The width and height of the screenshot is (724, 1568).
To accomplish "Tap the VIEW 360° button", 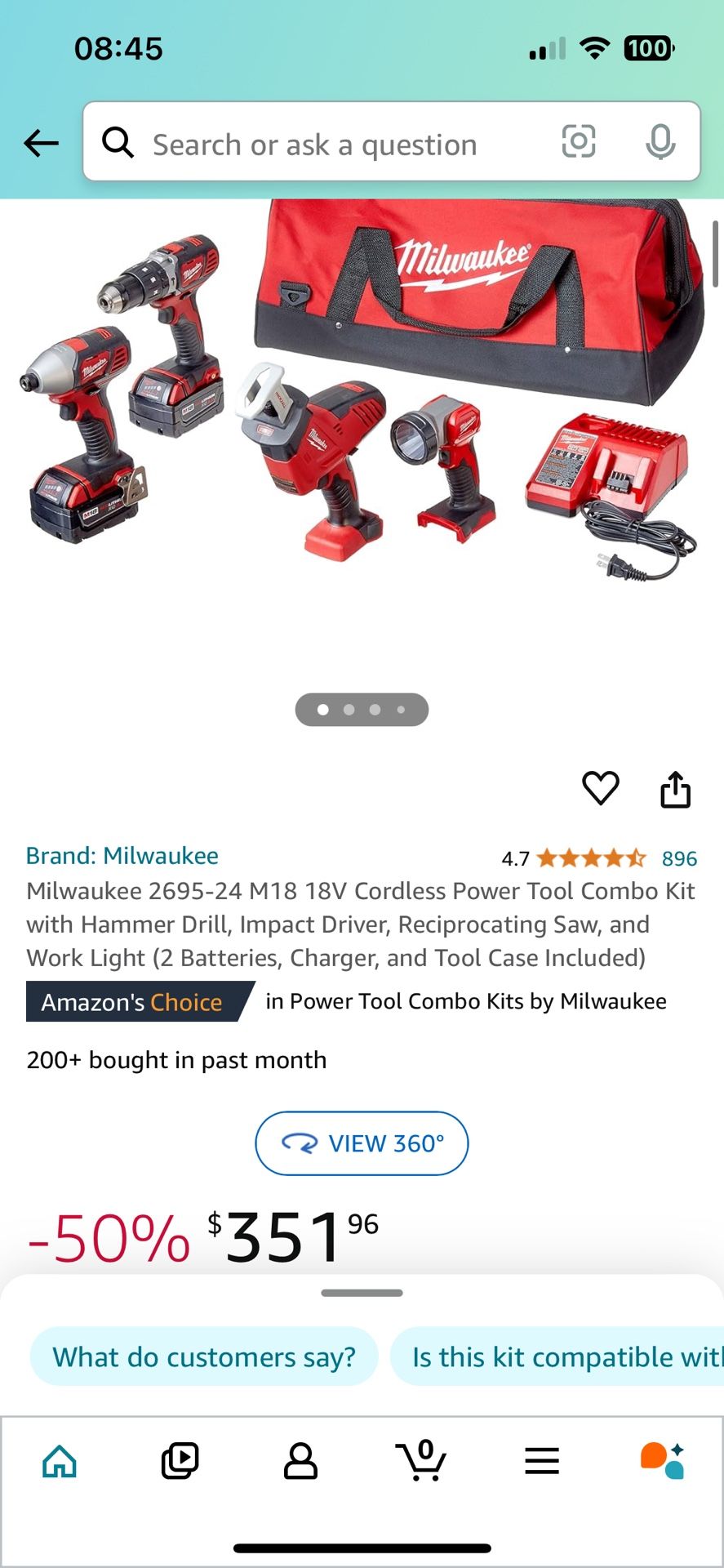I will click(362, 1143).
